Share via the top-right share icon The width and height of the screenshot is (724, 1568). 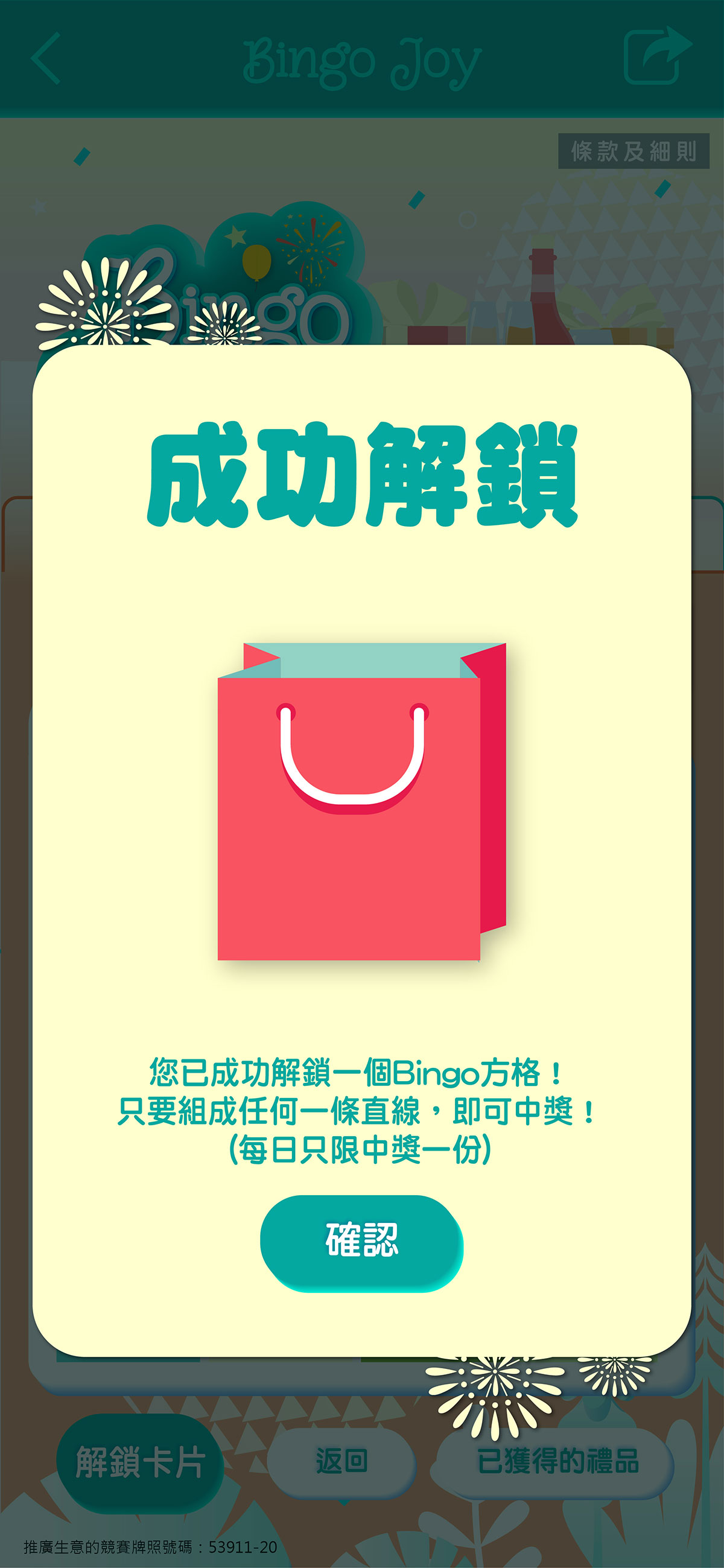tap(656, 56)
